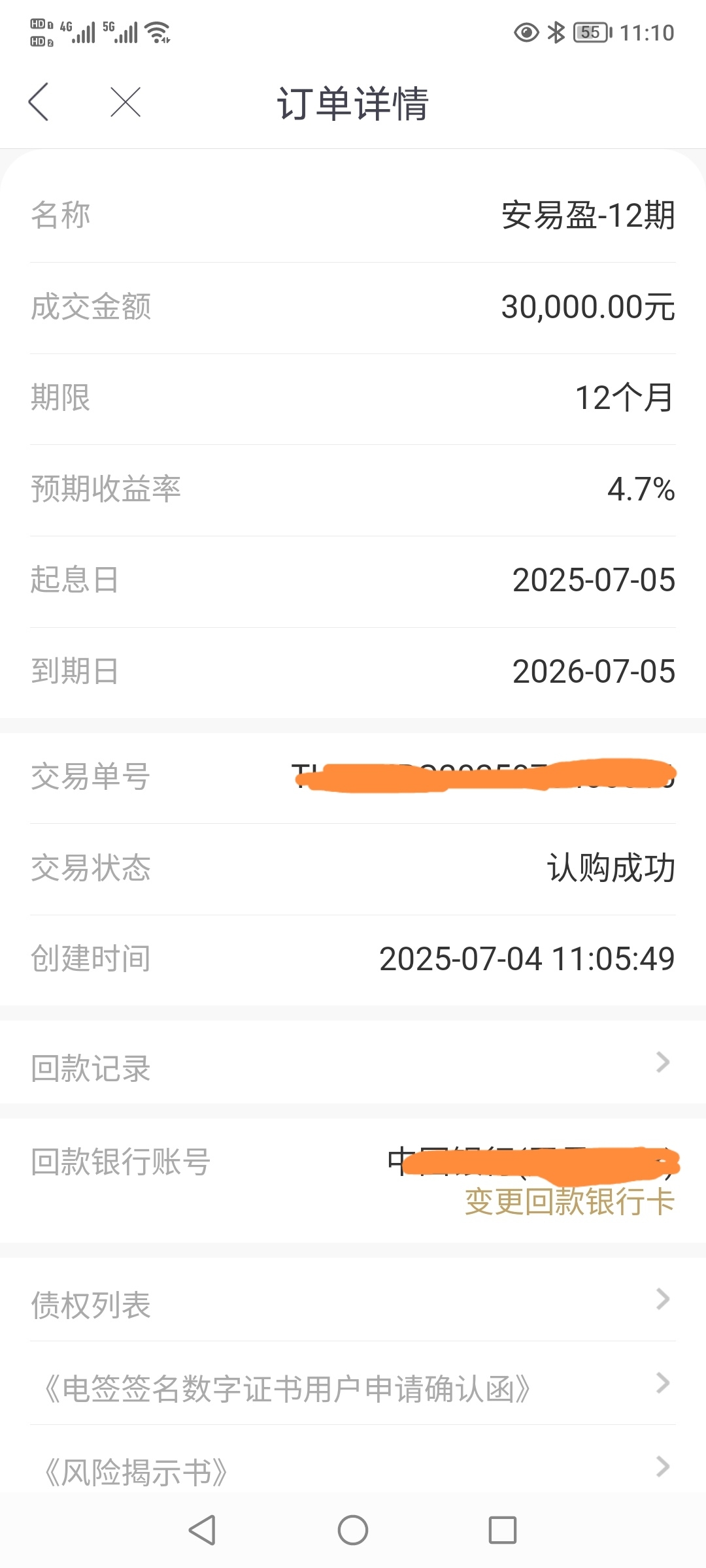Open 《电签签名数字证书用户申请确认函》

(x=353, y=1383)
